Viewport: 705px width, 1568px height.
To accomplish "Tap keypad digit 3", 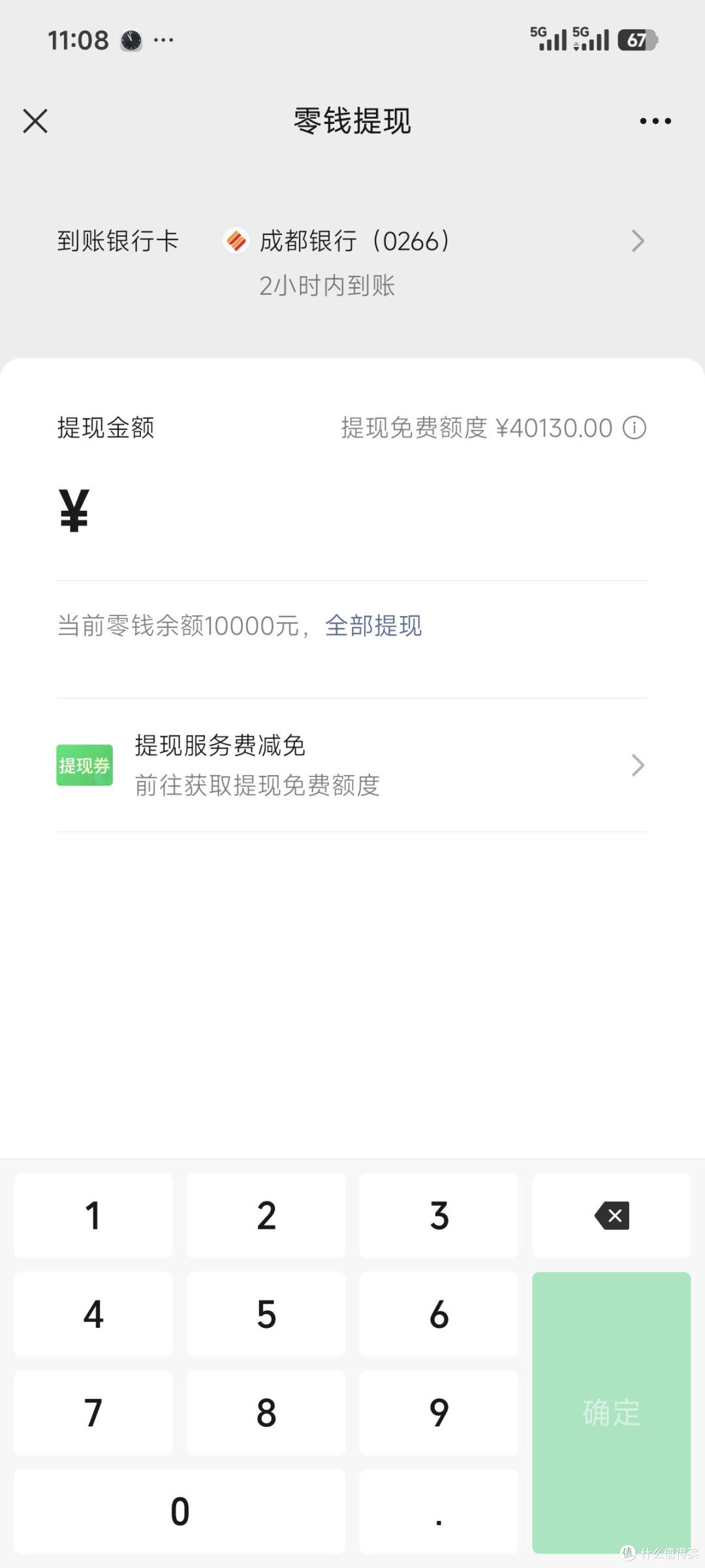I will (x=439, y=1216).
